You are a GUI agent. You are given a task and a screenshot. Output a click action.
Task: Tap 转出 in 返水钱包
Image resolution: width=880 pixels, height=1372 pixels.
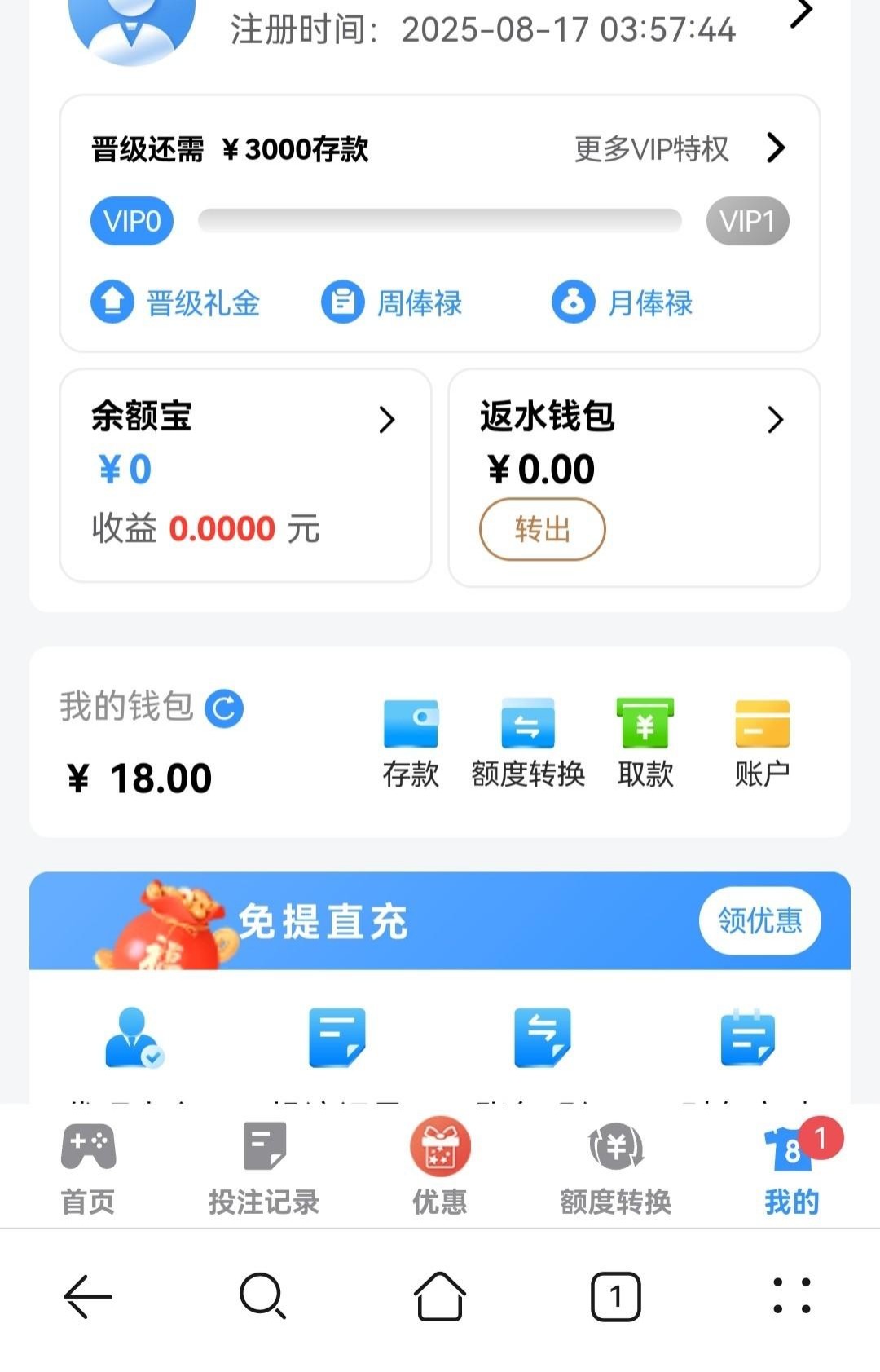point(542,530)
